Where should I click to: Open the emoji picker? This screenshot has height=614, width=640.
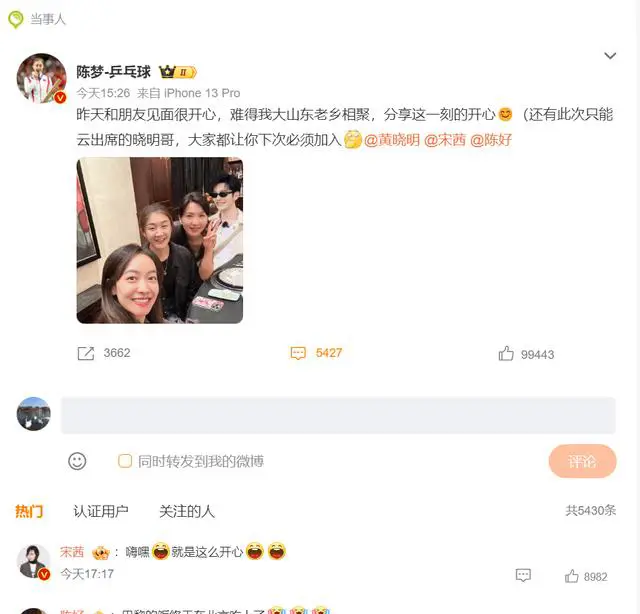tap(77, 461)
